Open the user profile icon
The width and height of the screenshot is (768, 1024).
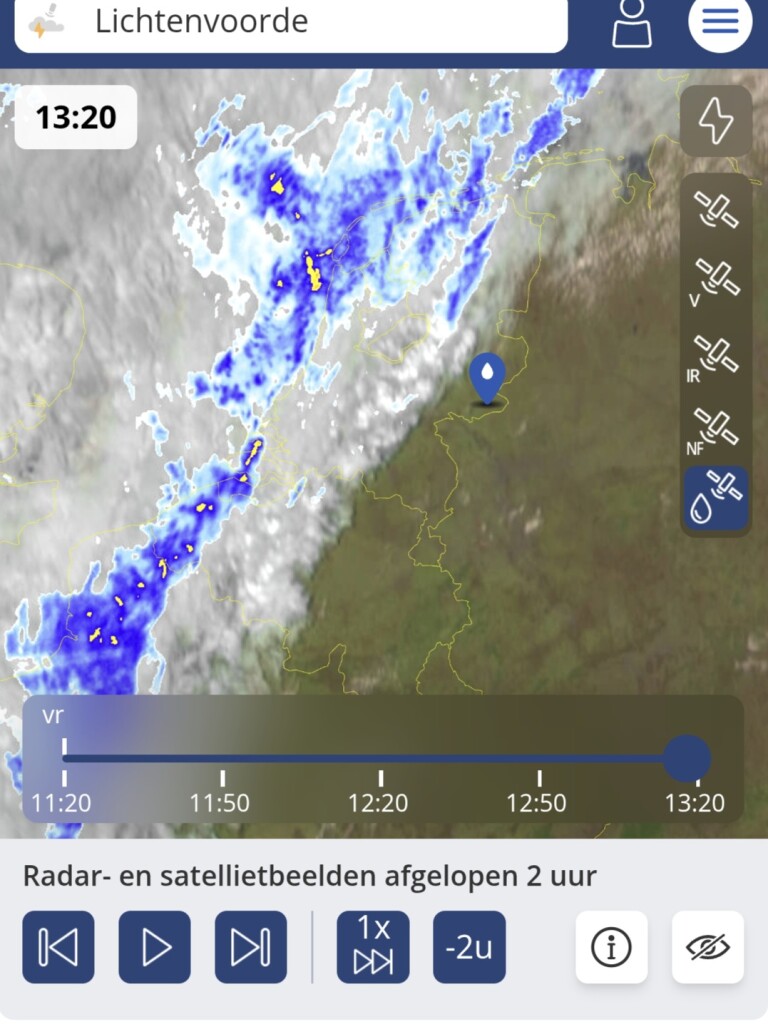[x=631, y=22]
